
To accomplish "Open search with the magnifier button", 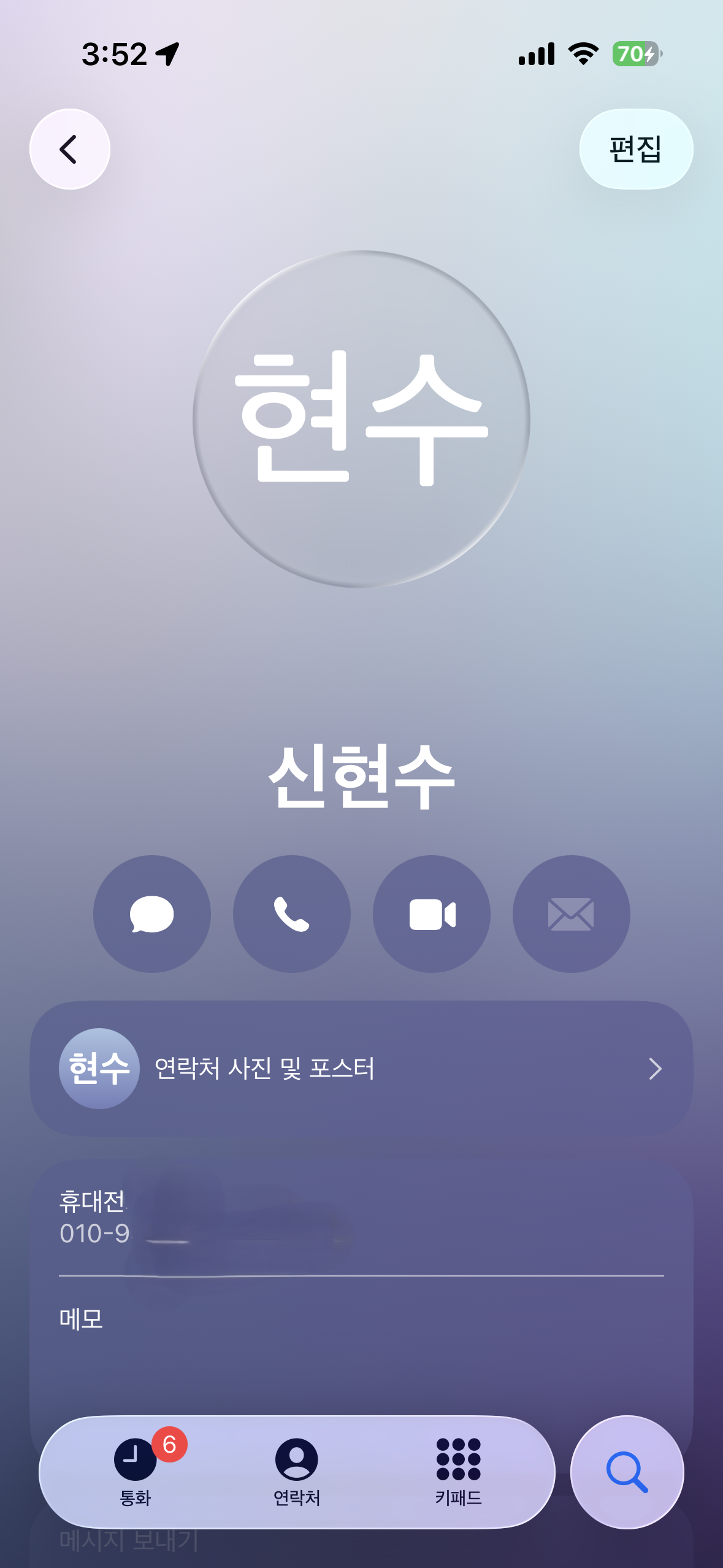I will click(x=627, y=1472).
